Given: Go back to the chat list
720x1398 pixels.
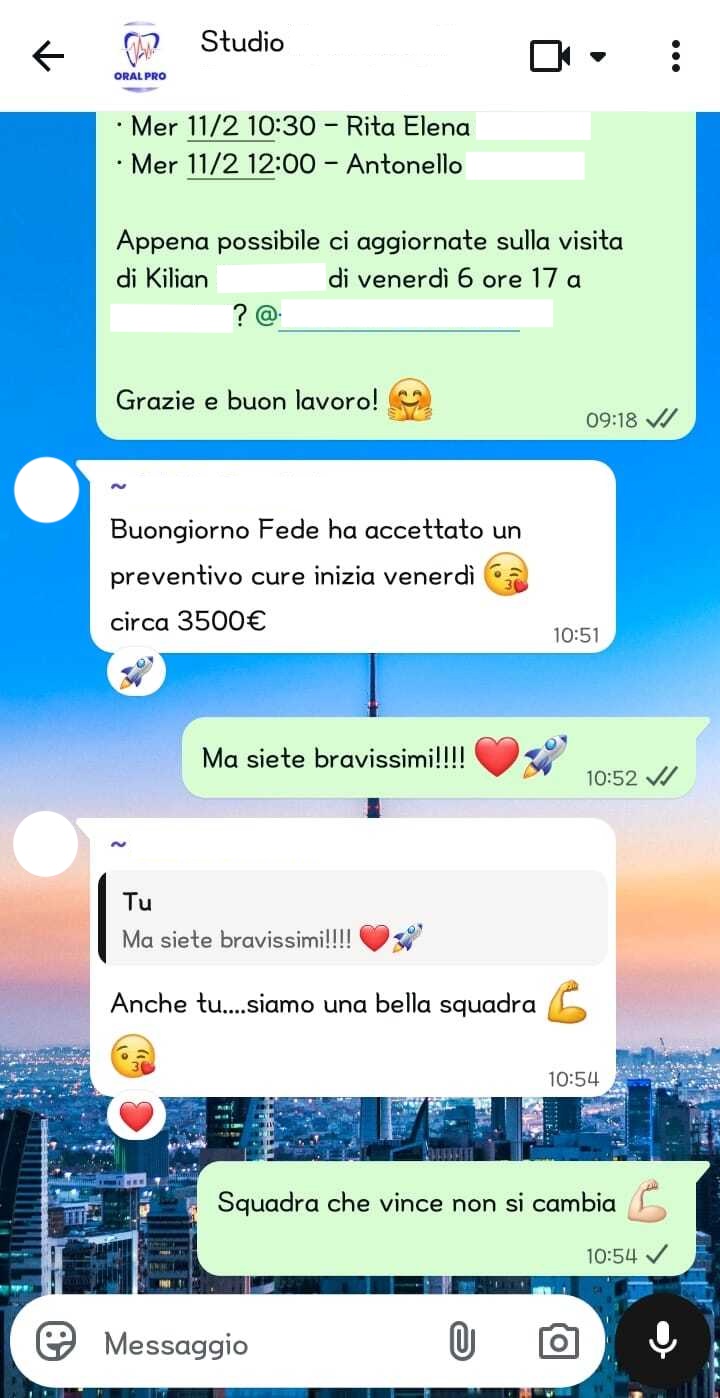Looking at the screenshot, I should point(48,57).
